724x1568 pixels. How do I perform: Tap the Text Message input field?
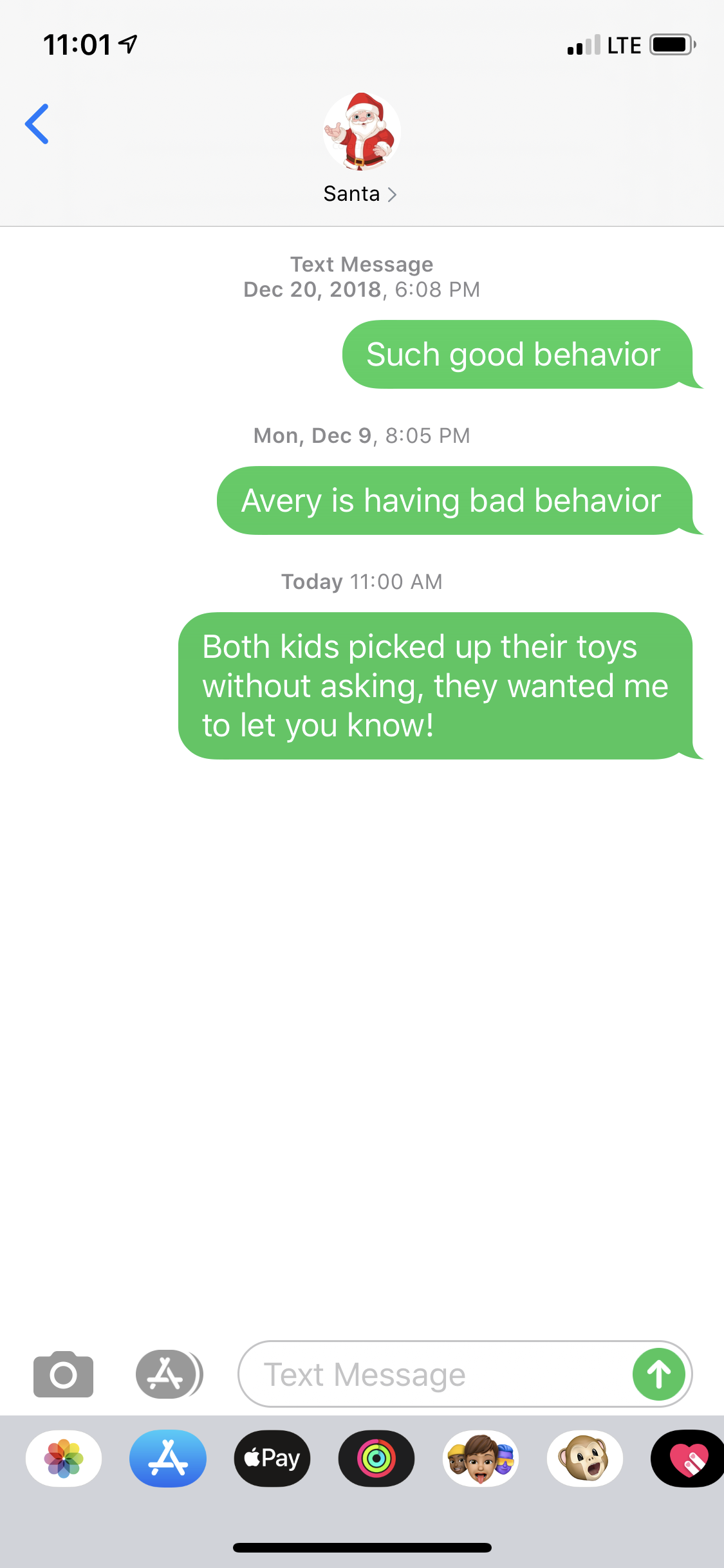(x=435, y=1374)
